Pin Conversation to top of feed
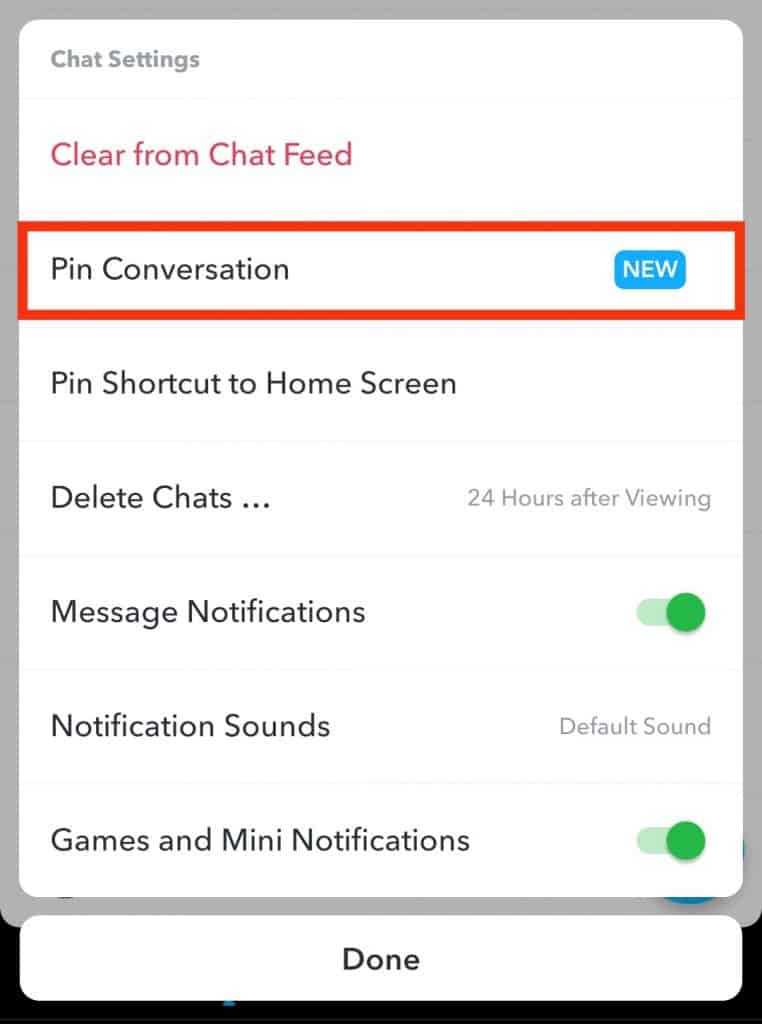 click(x=170, y=269)
